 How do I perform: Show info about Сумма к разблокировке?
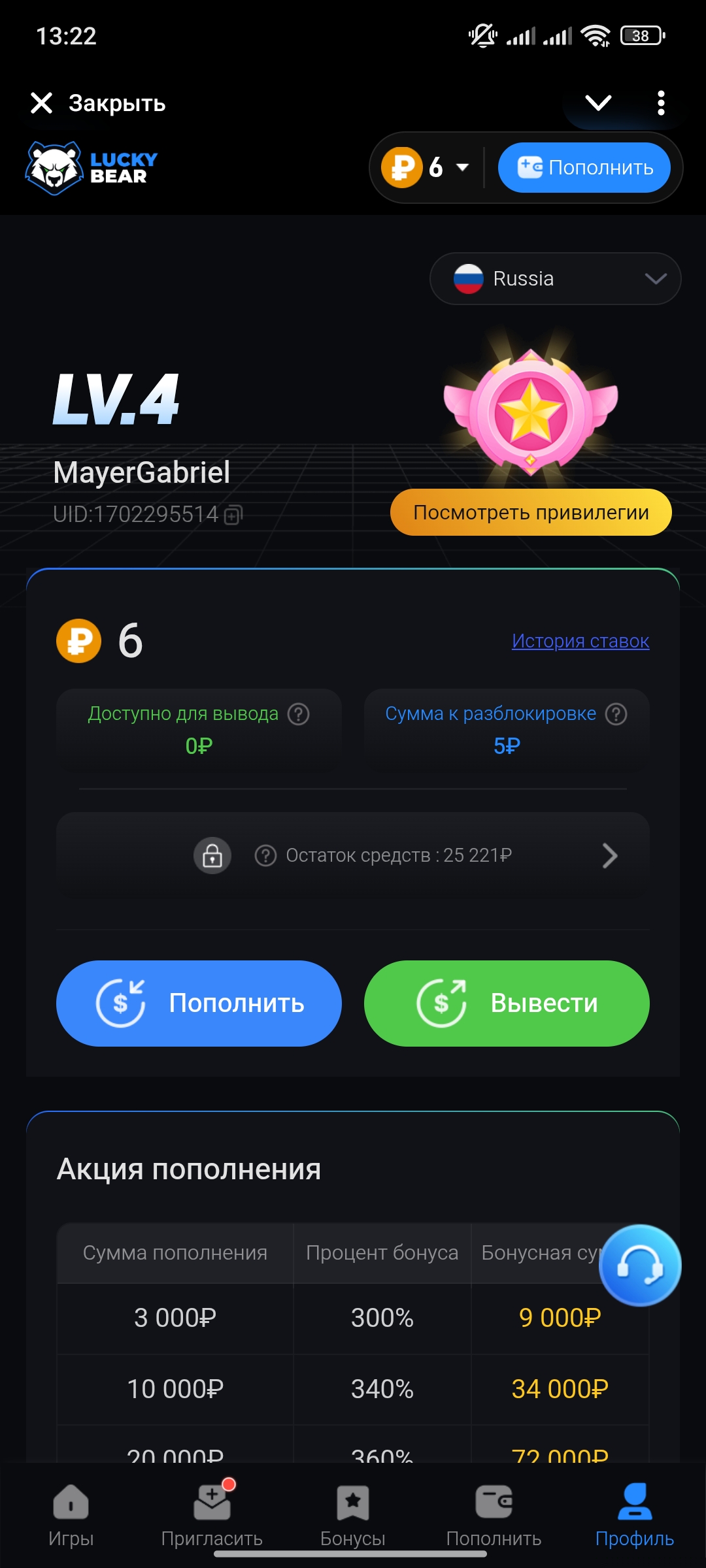[616, 714]
